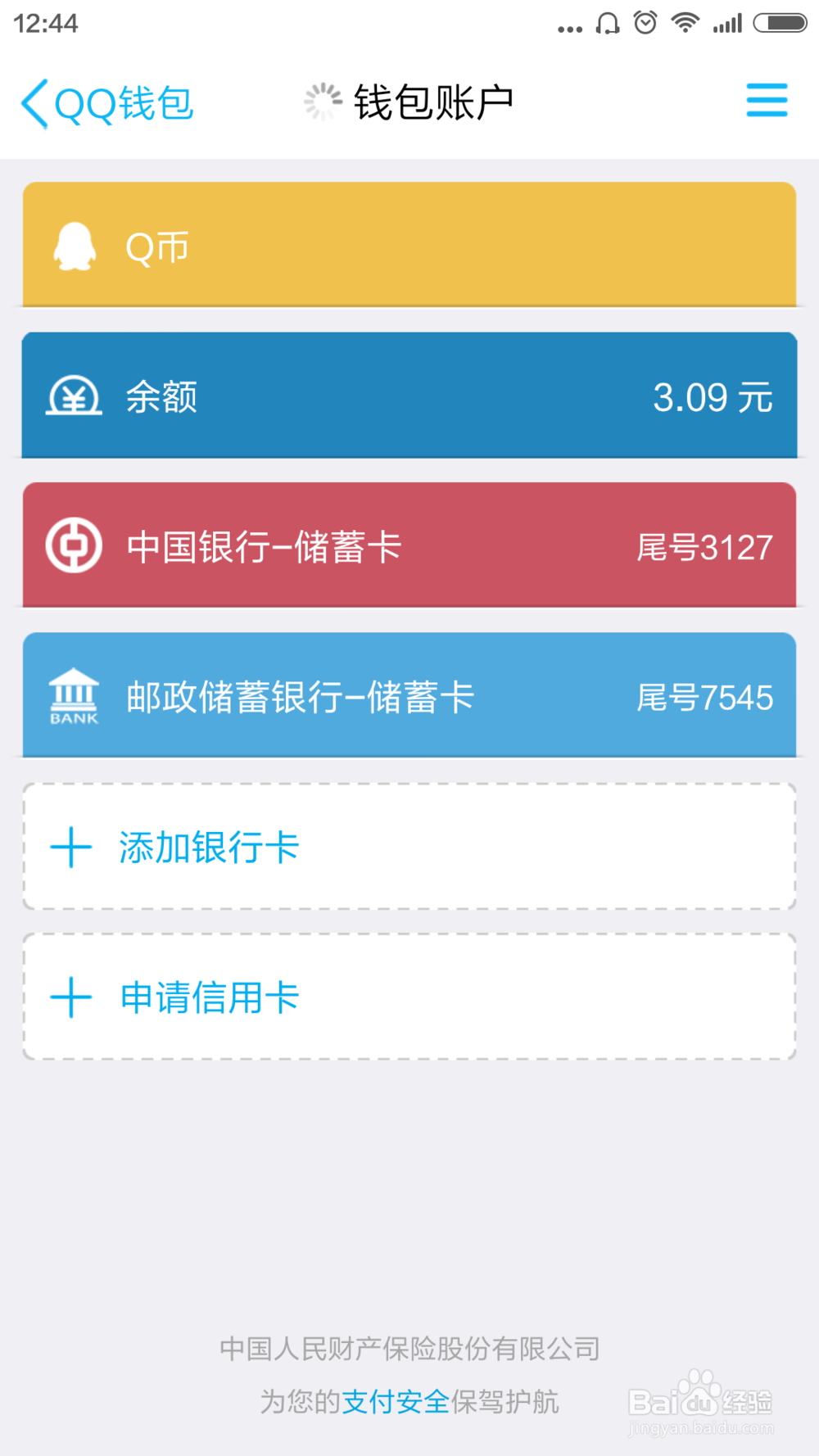Tap the BANK building icon on 邮政储蓄银行 card
Image resolution: width=819 pixels, height=1456 pixels.
(x=75, y=695)
